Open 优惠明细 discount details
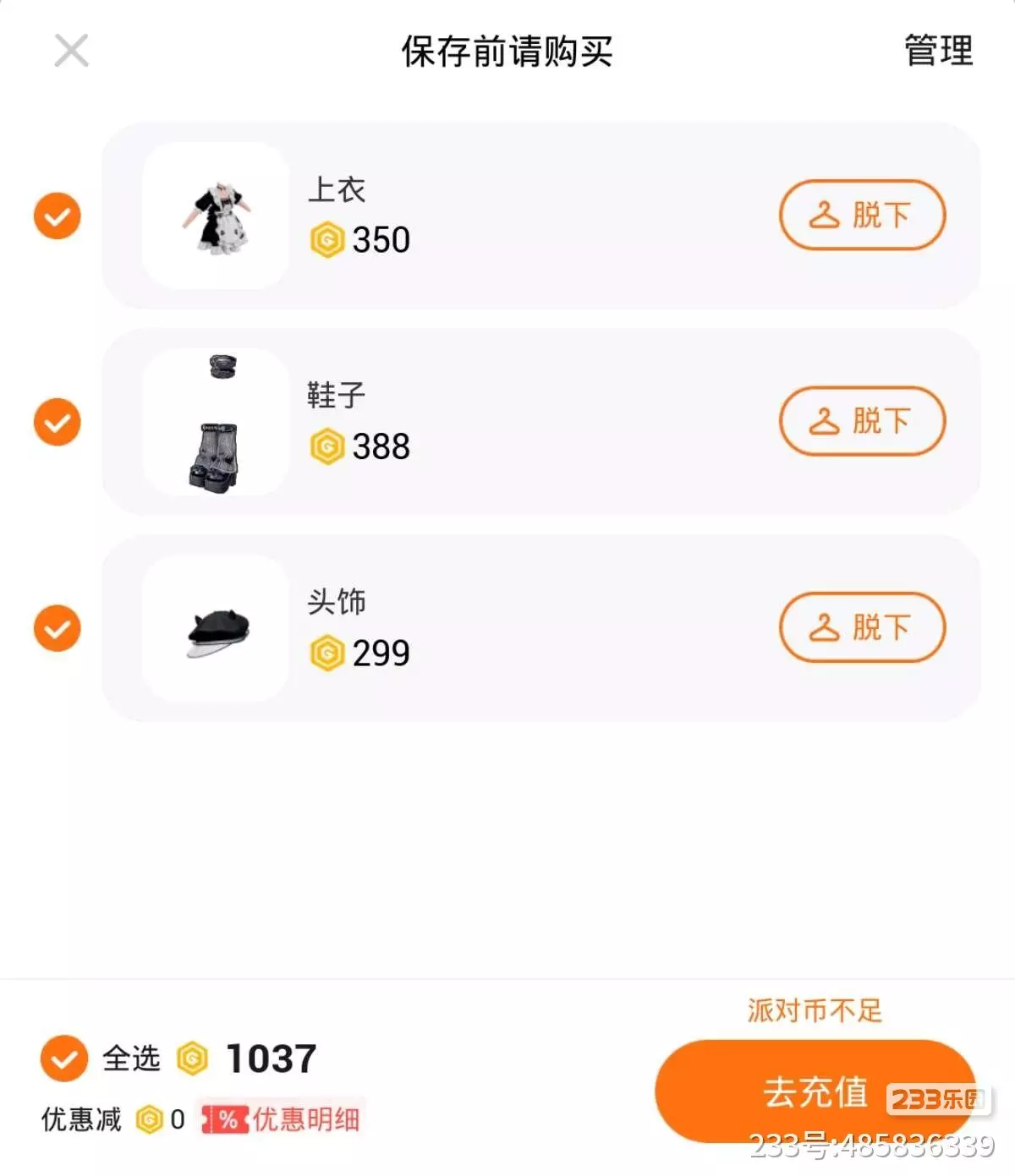1015x1176 pixels. click(x=283, y=1119)
